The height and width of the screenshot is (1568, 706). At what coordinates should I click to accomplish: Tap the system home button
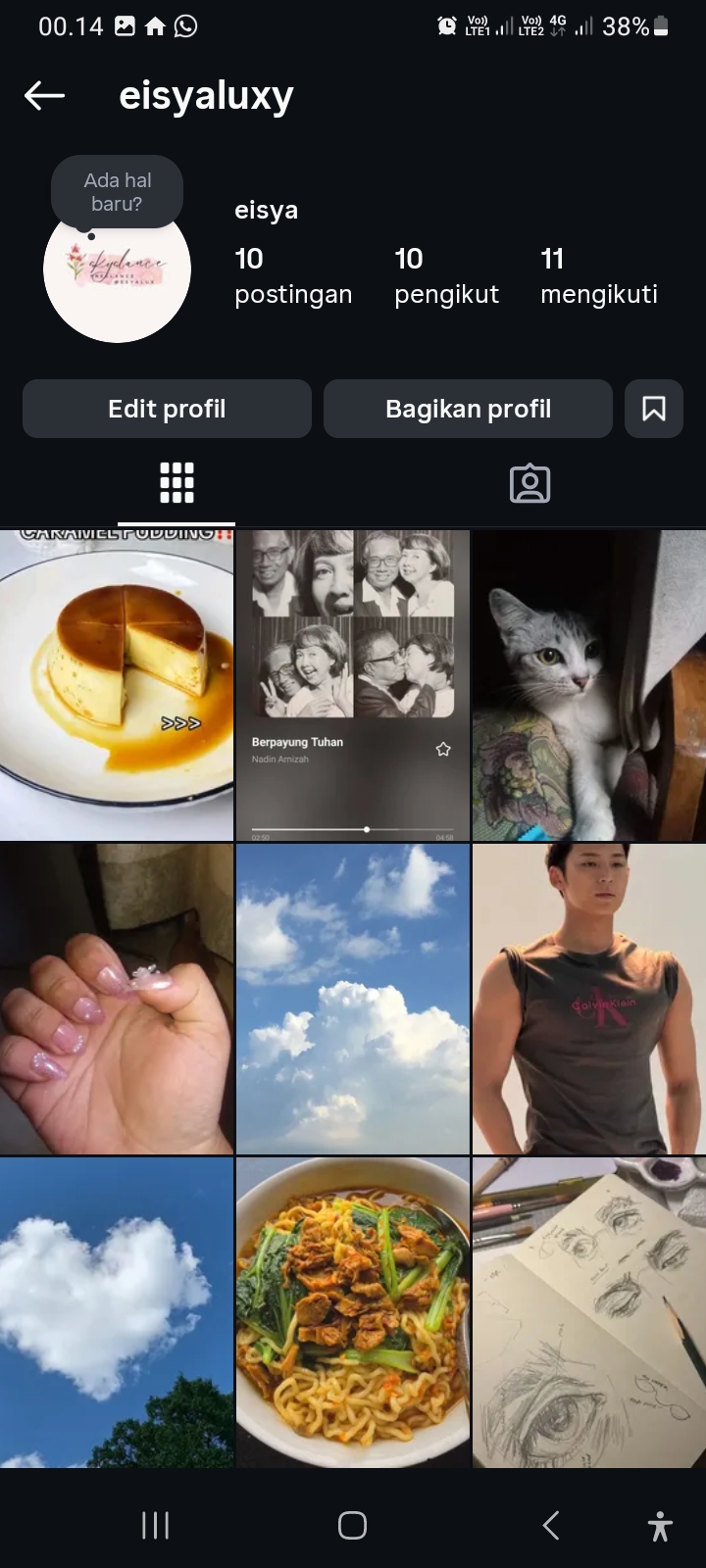pyautogui.click(x=352, y=1525)
